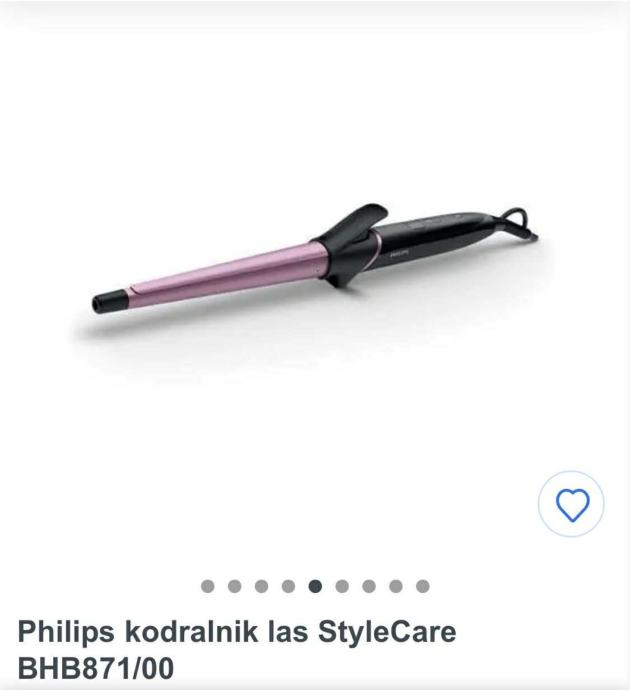This screenshot has width=630, height=690.
Task: Add the Philips curler to favorites
Action: tap(572, 505)
